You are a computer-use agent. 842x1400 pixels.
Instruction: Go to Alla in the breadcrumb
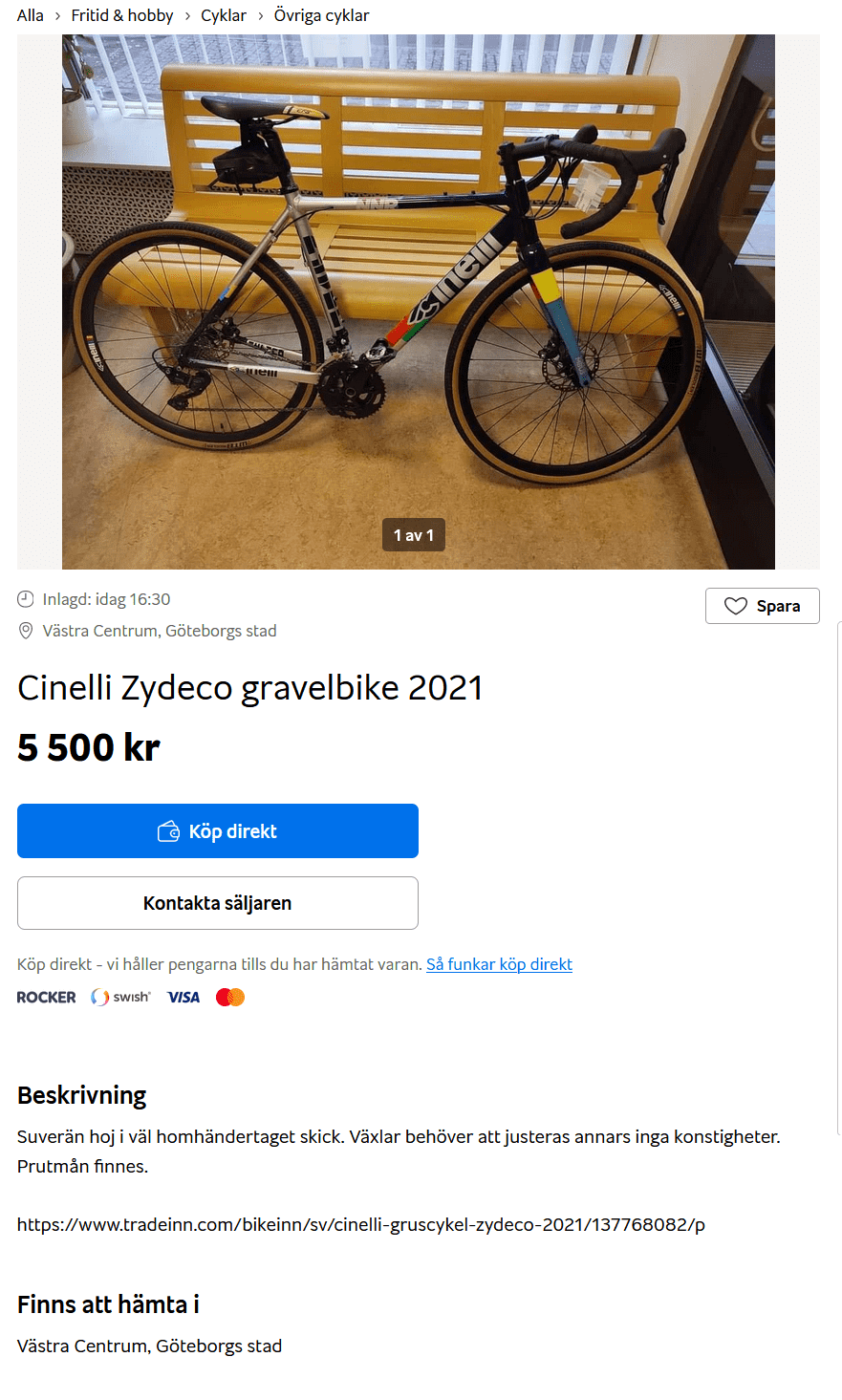tap(30, 15)
